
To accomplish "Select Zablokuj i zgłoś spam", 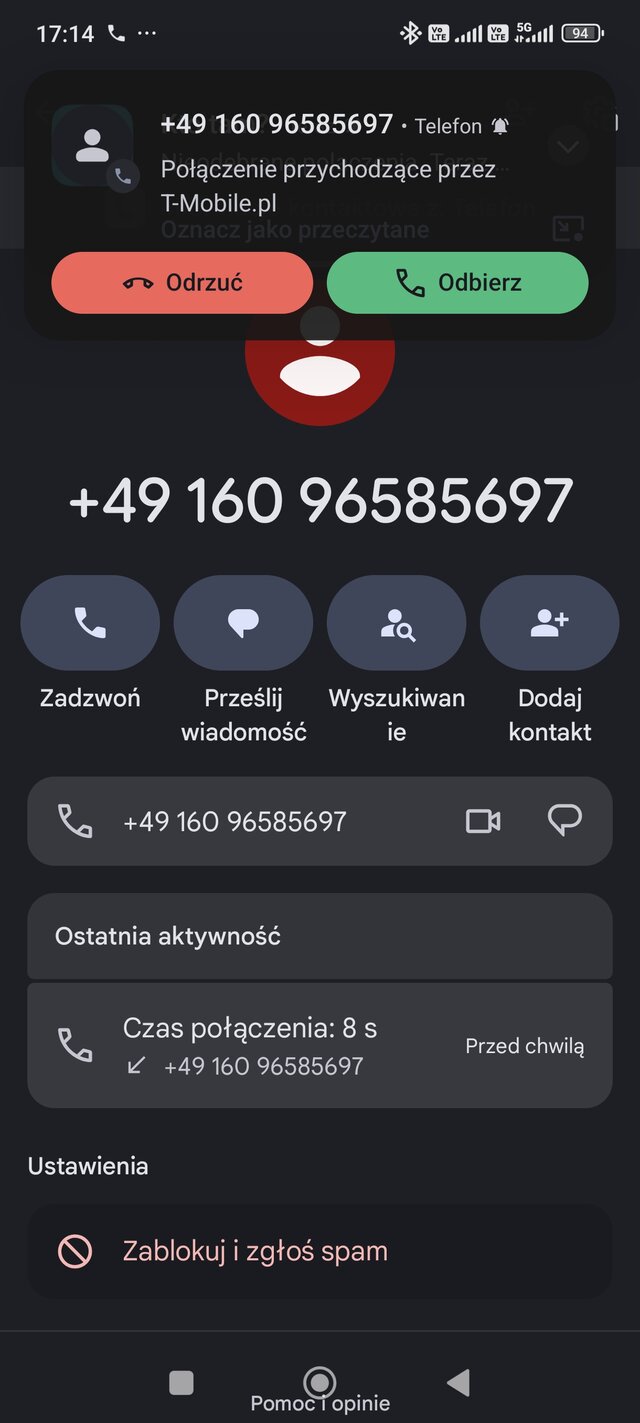I will click(x=255, y=1251).
